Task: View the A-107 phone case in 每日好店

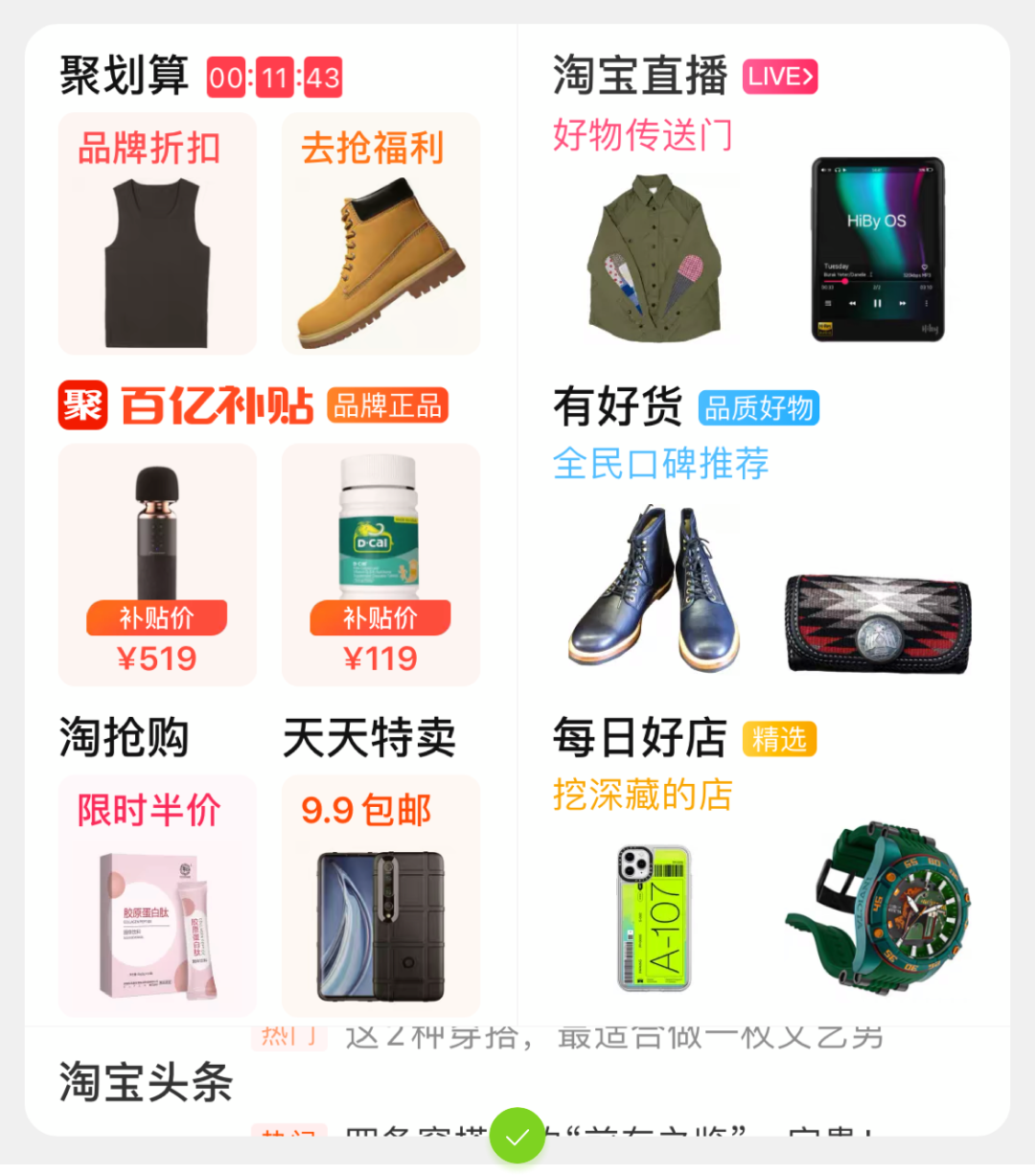Action: [654, 917]
